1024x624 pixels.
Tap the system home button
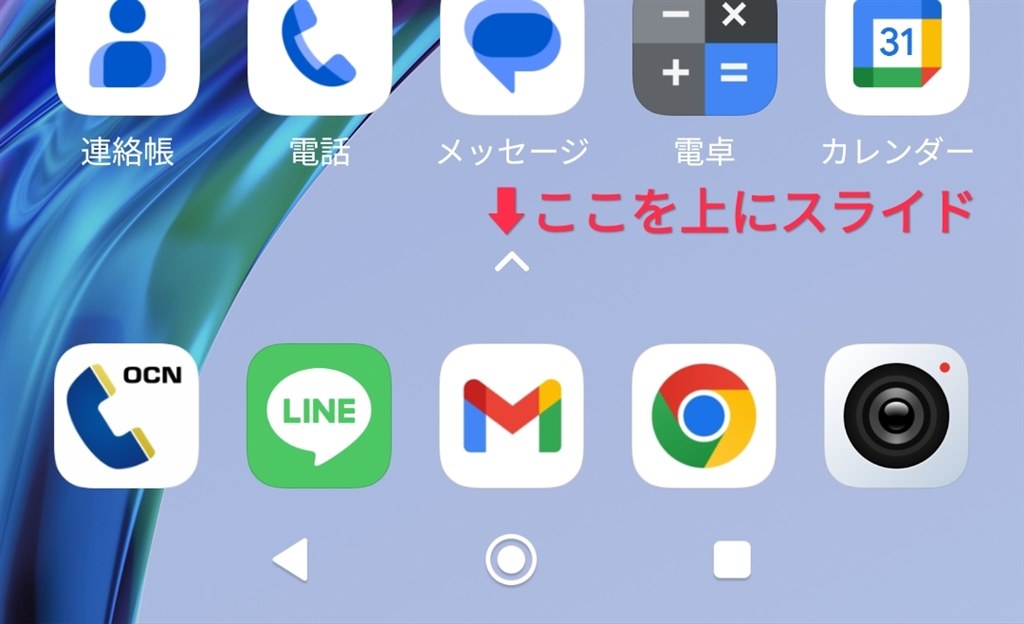coord(511,560)
